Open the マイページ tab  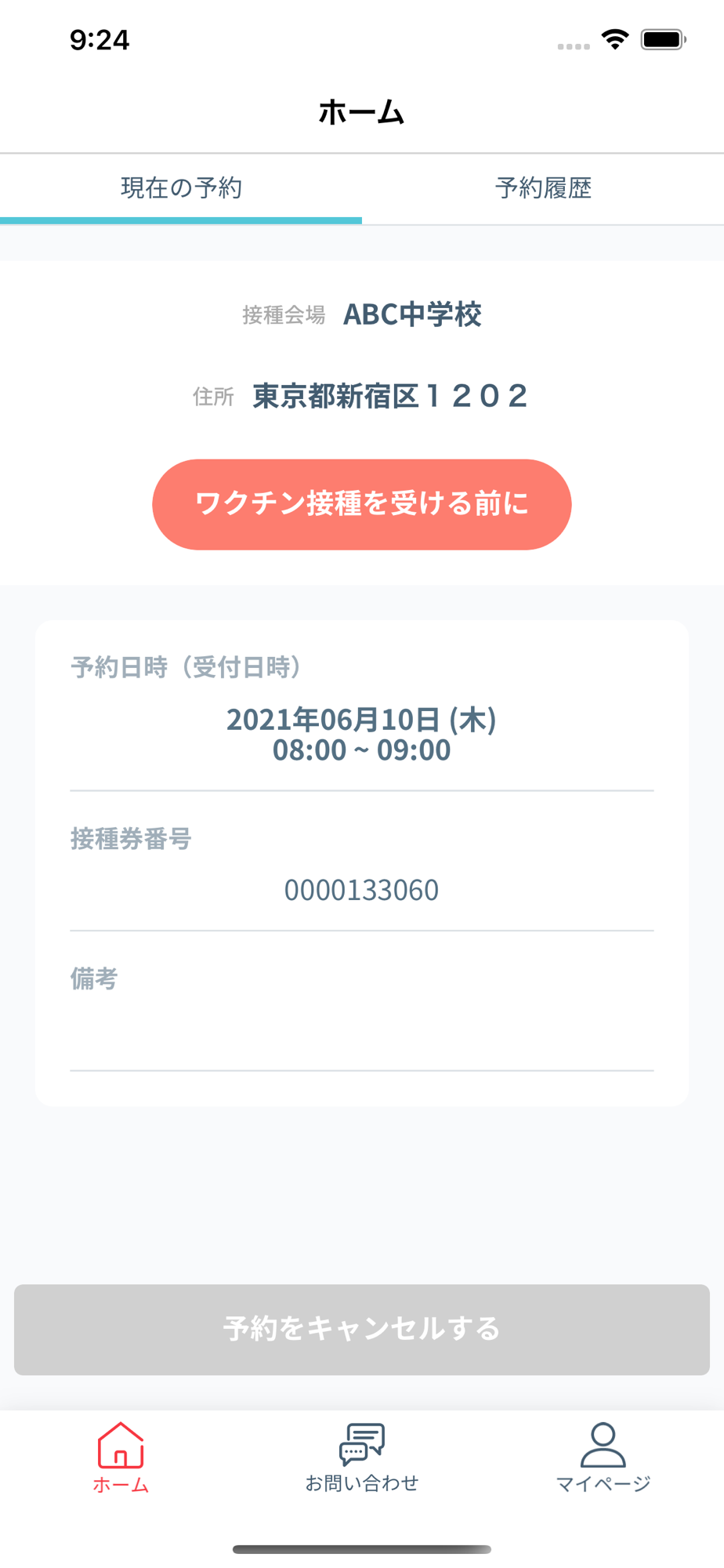[x=603, y=1458]
